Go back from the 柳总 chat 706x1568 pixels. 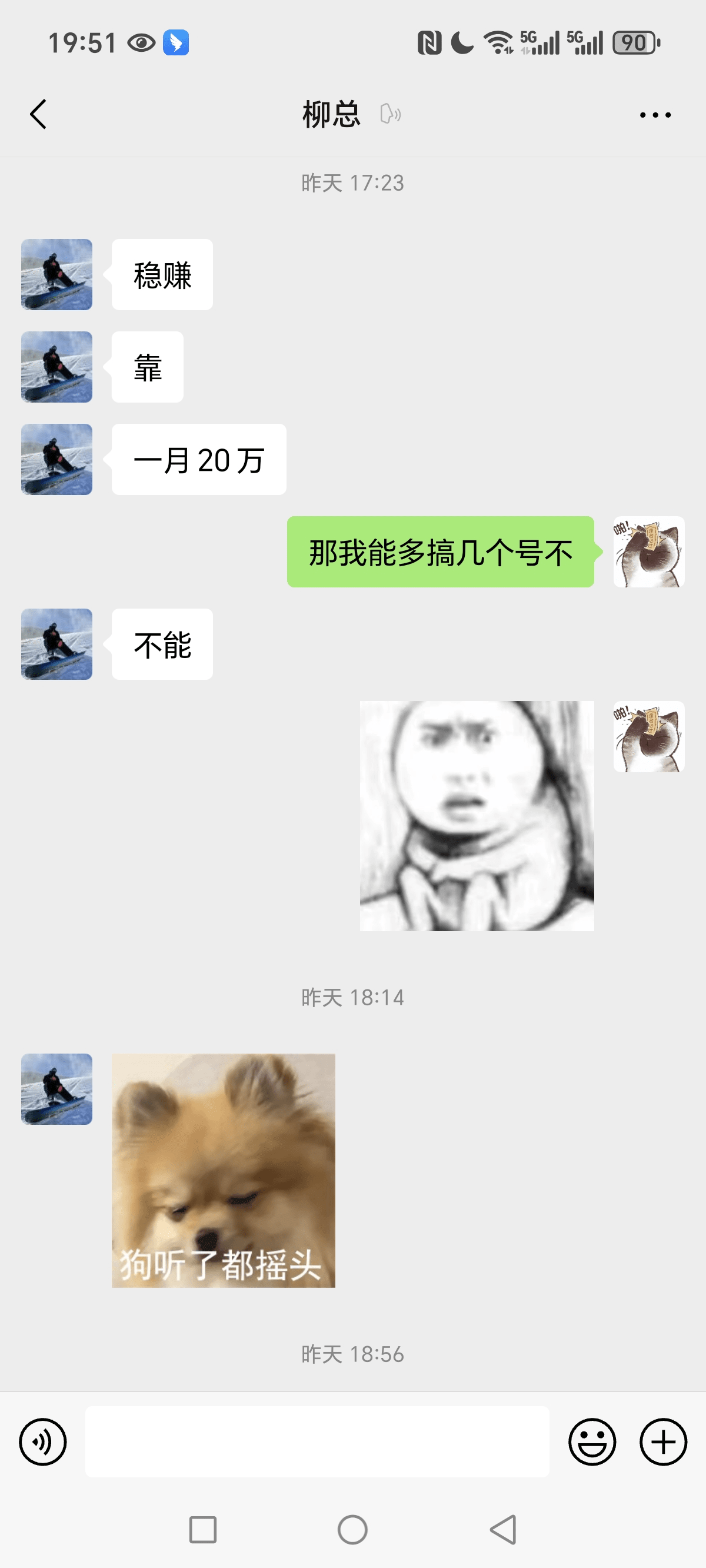click(38, 114)
